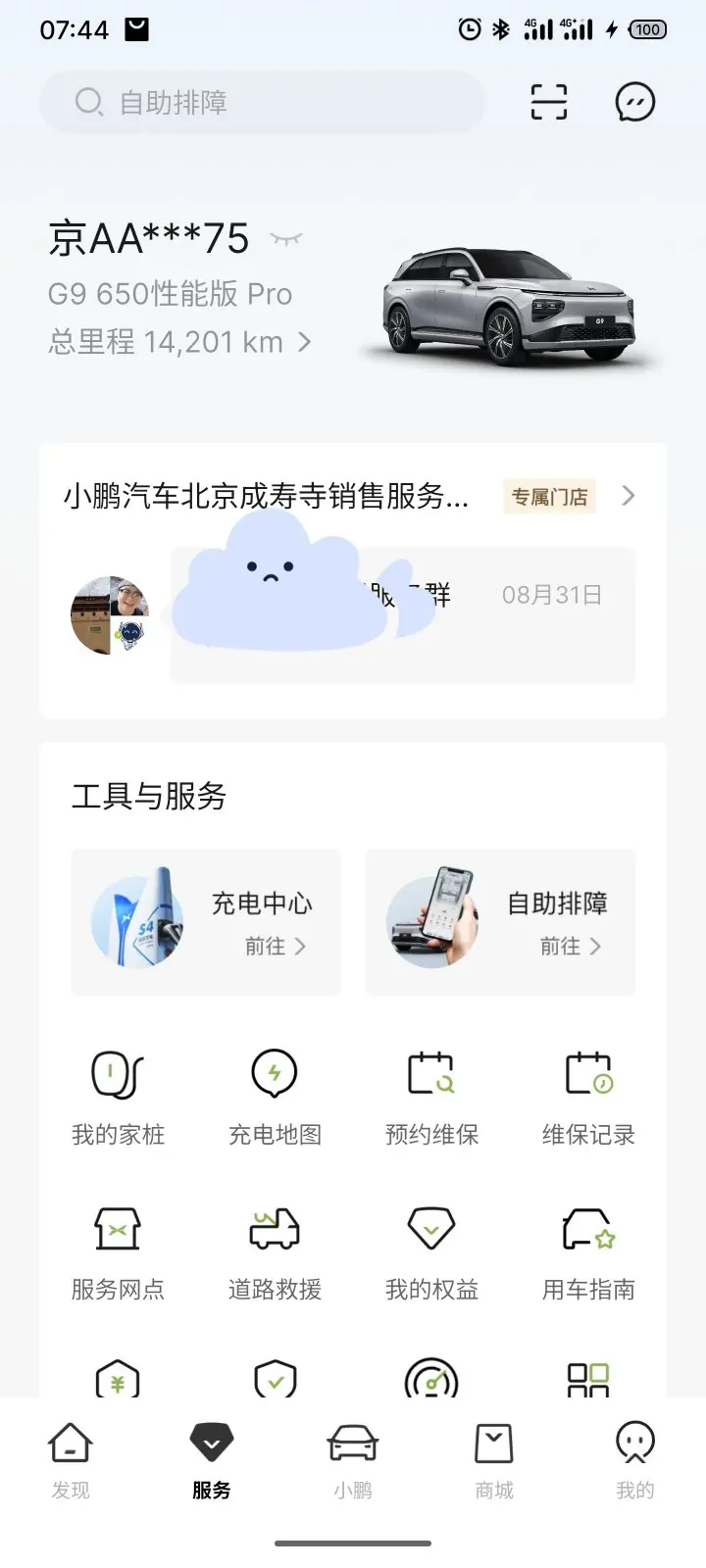Image resolution: width=706 pixels, height=1568 pixels.
Task: View 维保记录
Action: [x=588, y=1098]
